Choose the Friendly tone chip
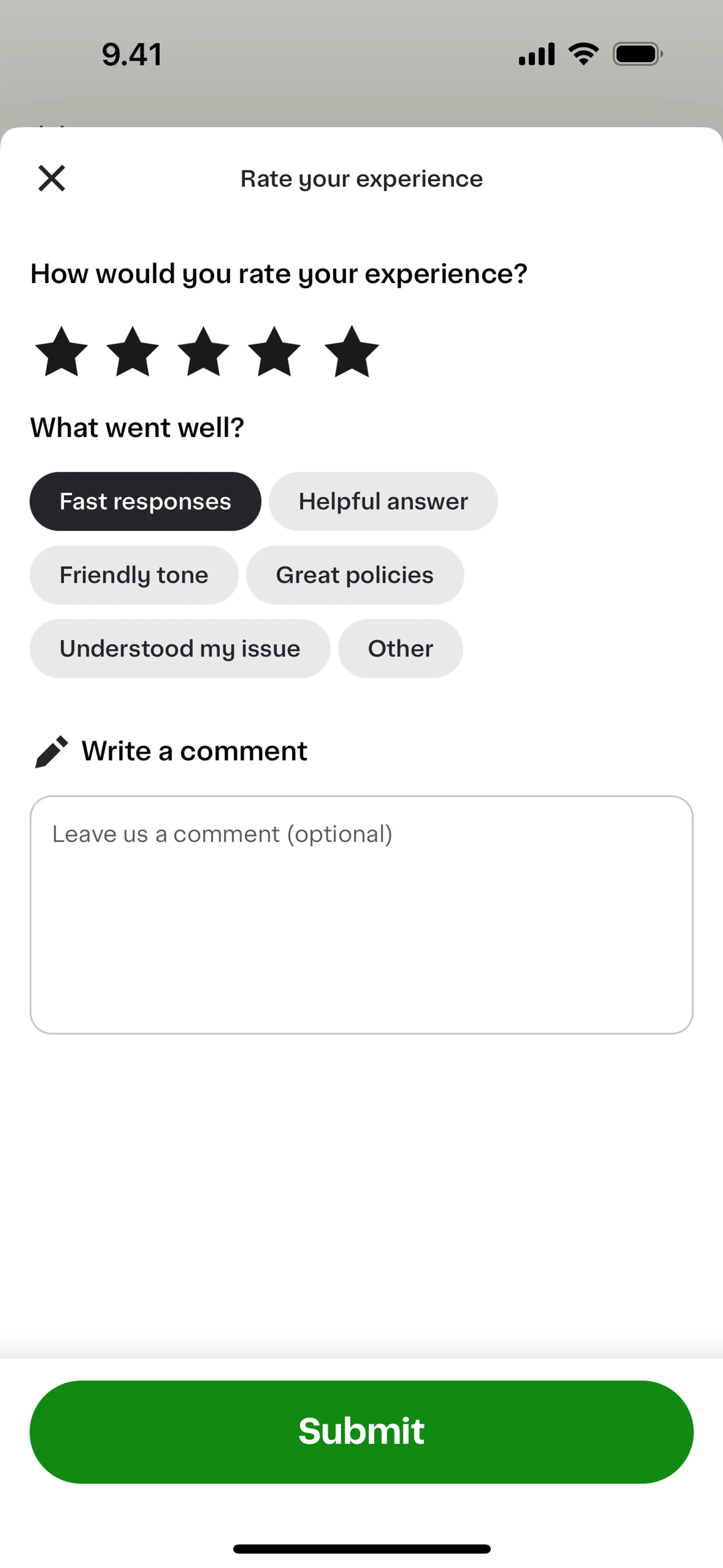 pyautogui.click(x=134, y=575)
